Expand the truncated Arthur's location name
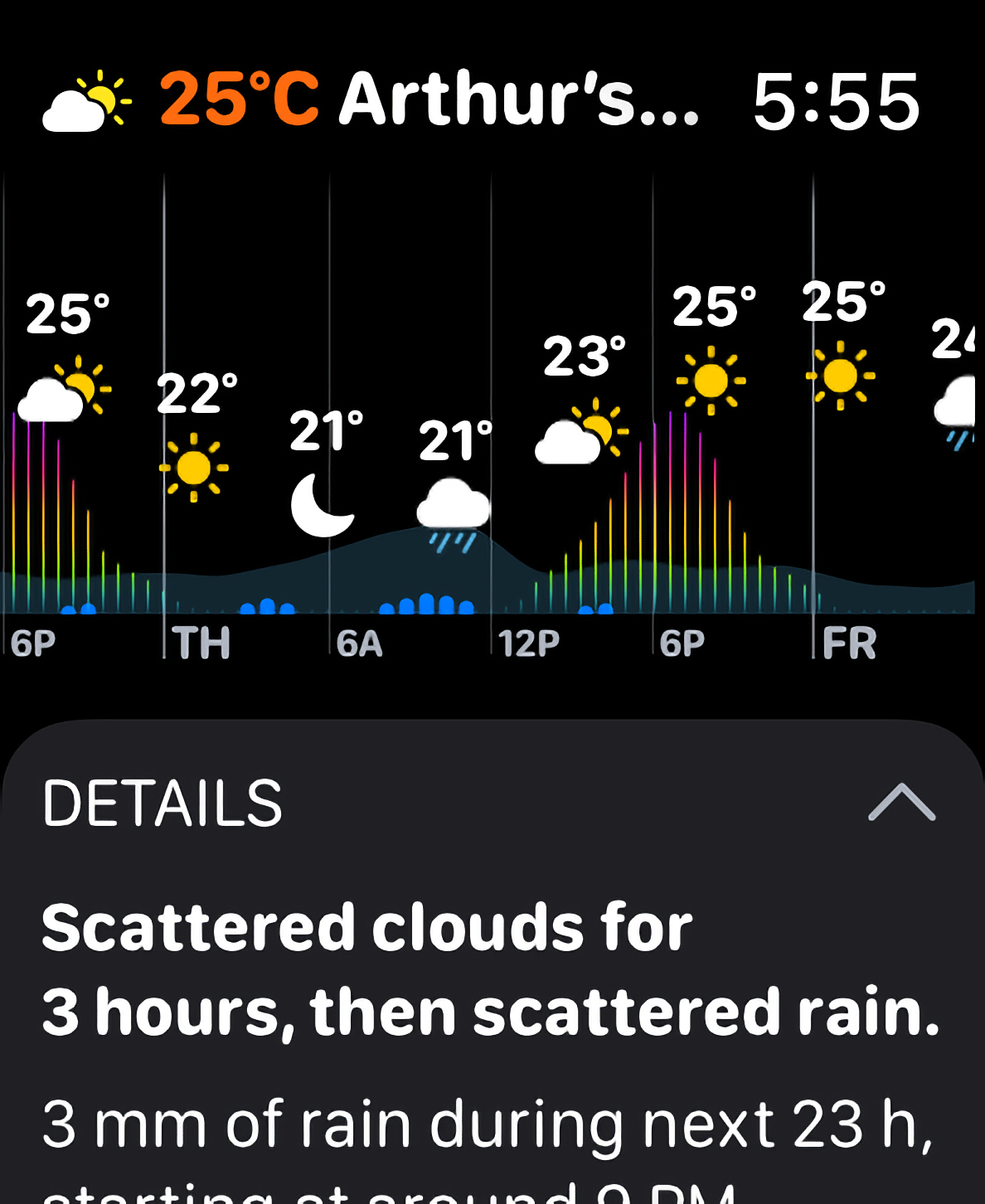Image resolution: width=985 pixels, height=1204 pixels. coord(514,101)
